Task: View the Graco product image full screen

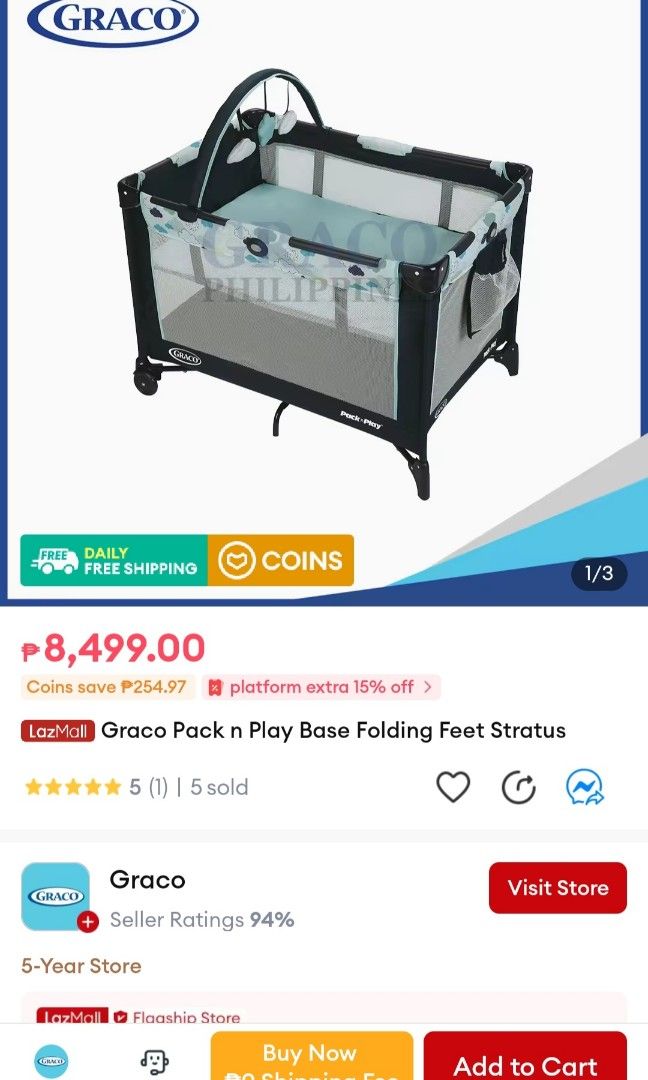Action: click(324, 290)
